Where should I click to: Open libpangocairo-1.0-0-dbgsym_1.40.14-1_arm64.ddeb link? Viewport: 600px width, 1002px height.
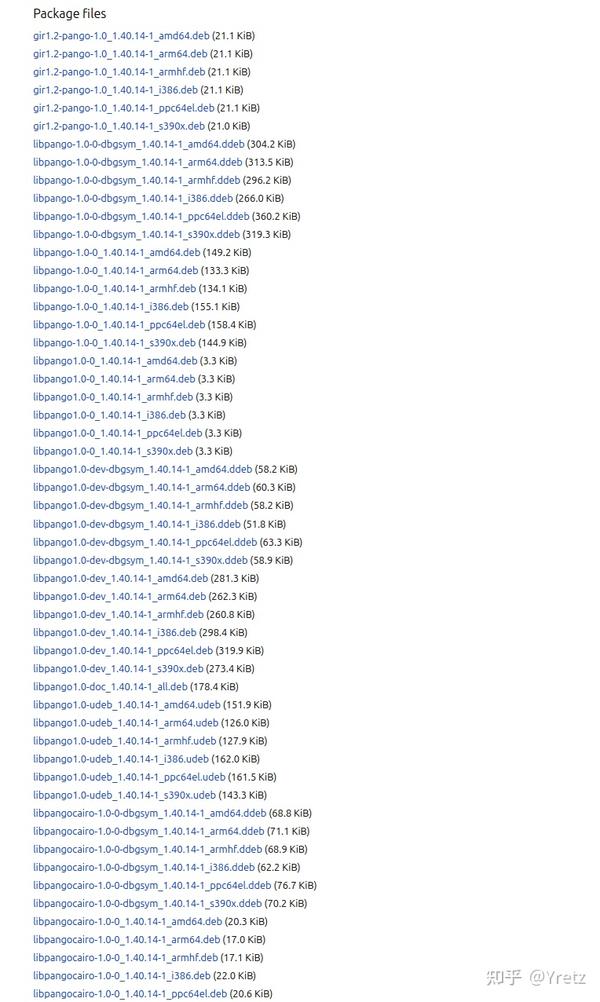(149, 831)
